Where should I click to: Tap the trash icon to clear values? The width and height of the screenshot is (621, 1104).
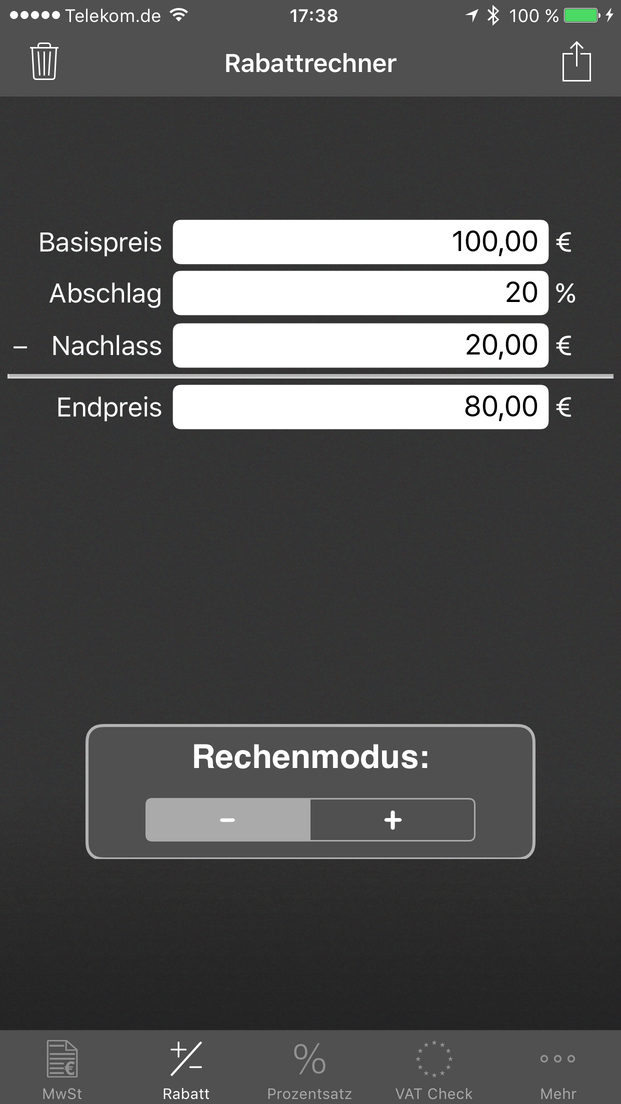pyautogui.click(x=44, y=61)
